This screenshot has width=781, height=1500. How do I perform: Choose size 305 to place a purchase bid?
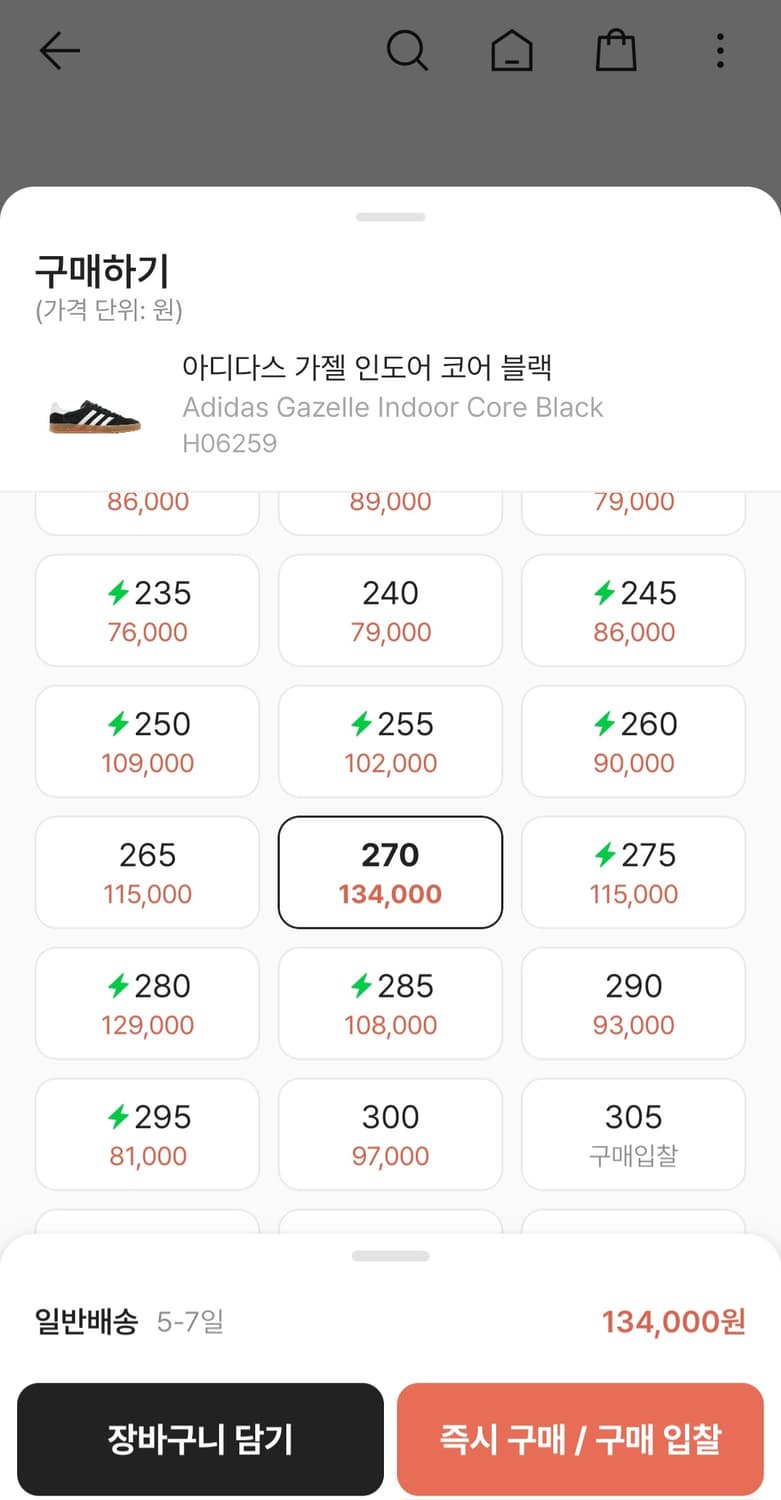point(633,1134)
